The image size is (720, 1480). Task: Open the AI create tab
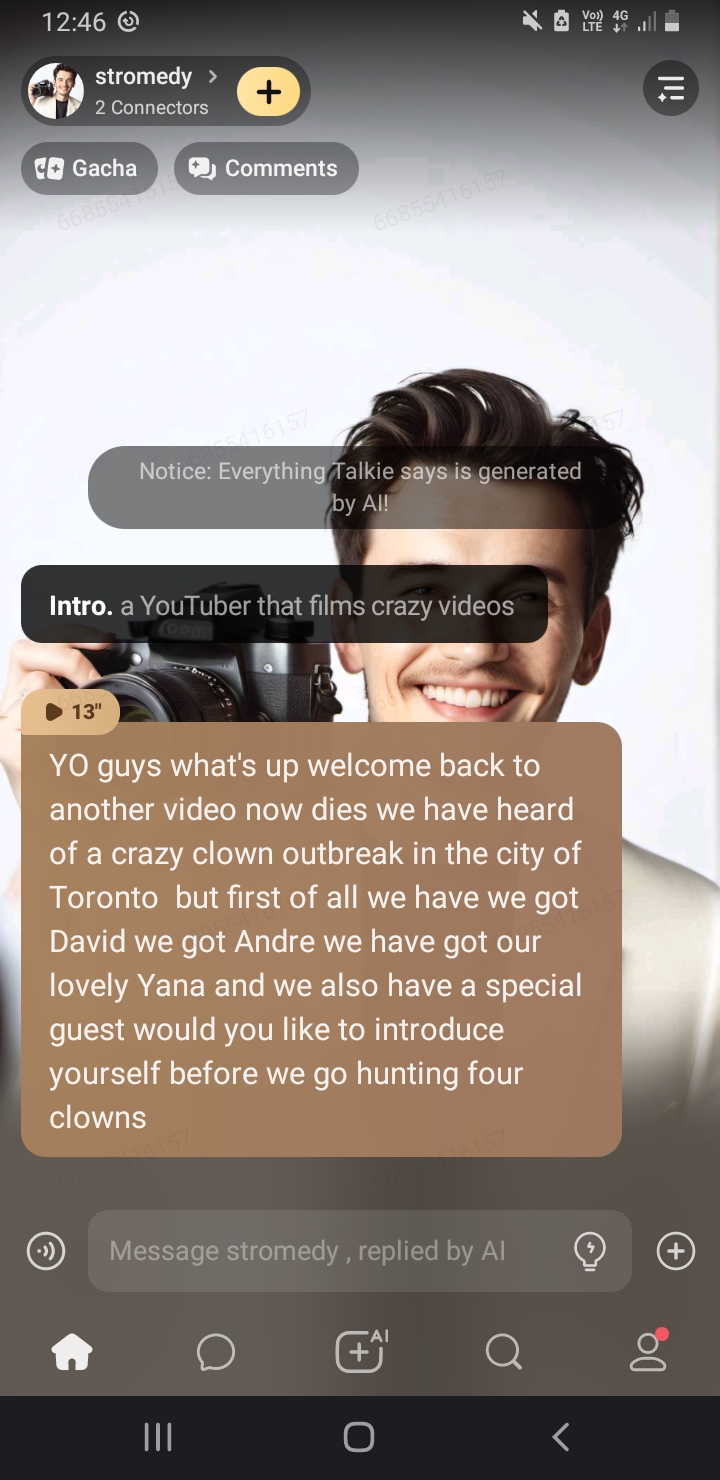pyautogui.click(x=360, y=1353)
